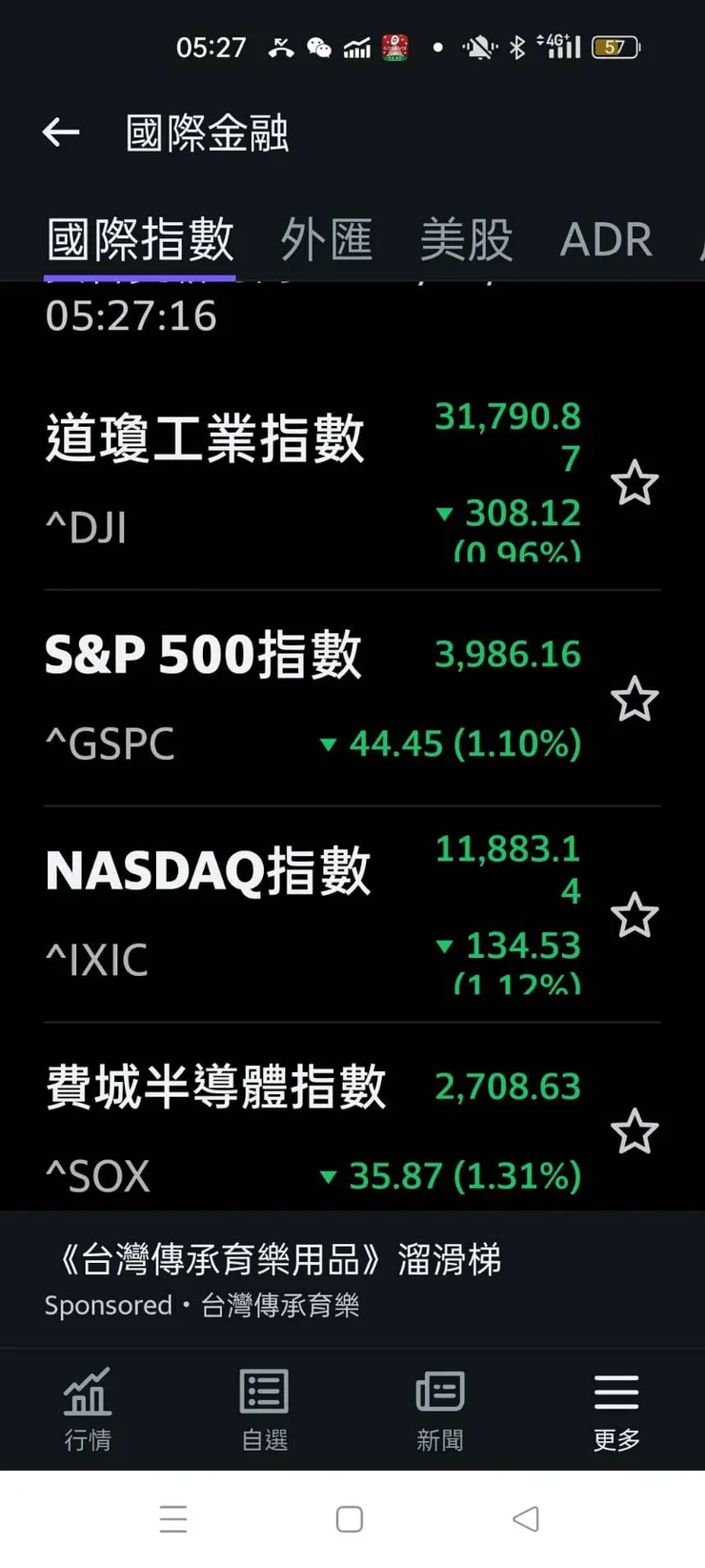Screen dimensions: 705x1568
Task: Star the 道瓊工業指數 index
Action: (634, 483)
